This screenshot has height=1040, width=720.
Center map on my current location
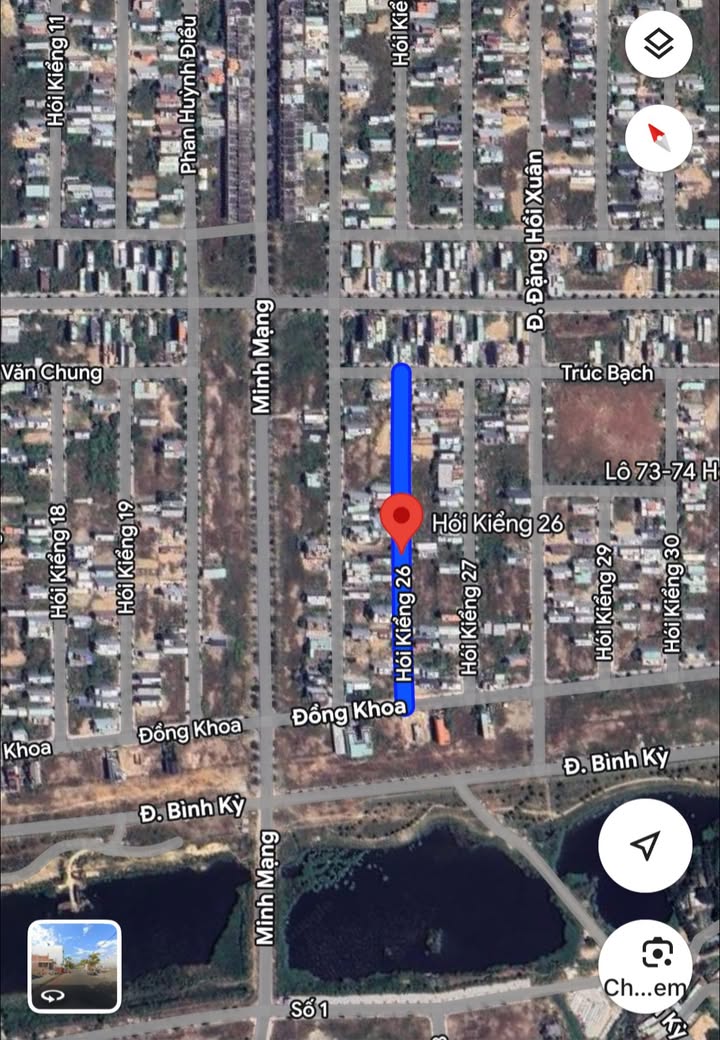tap(645, 845)
